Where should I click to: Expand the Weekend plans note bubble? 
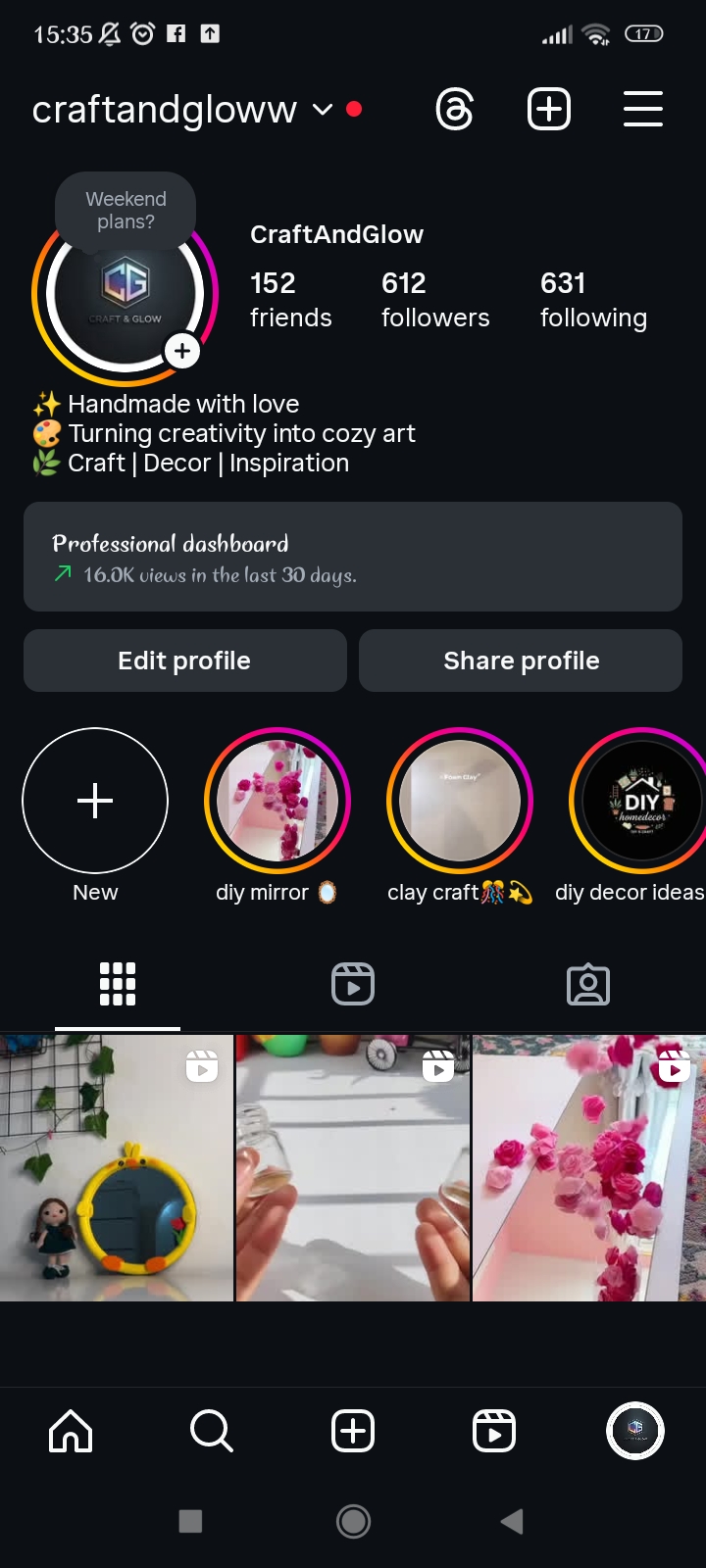pyautogui.click(x=125, y=211)
